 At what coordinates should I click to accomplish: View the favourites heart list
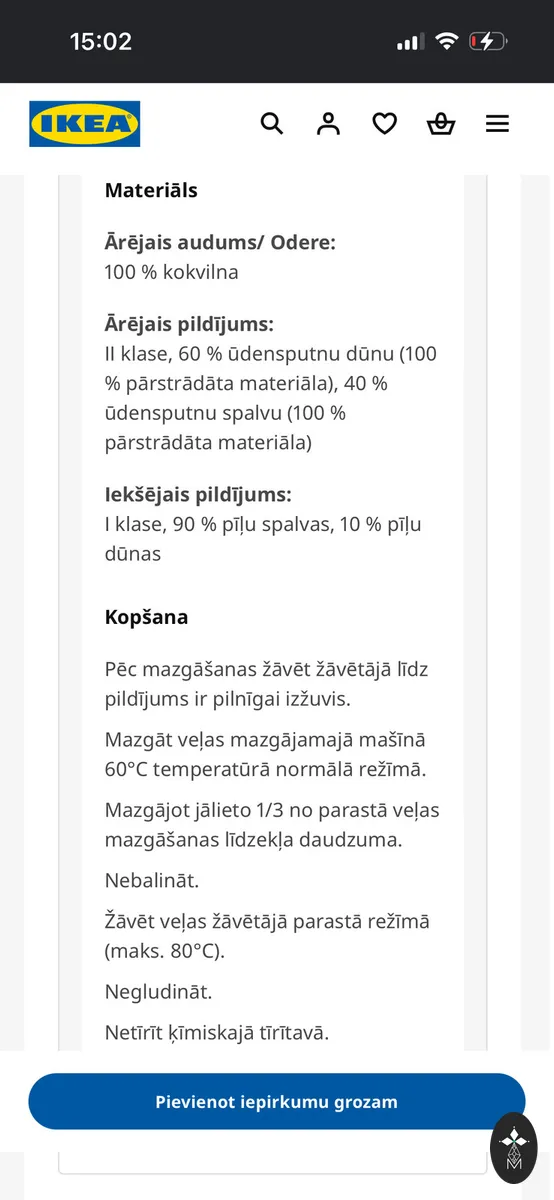click(385, 124)
